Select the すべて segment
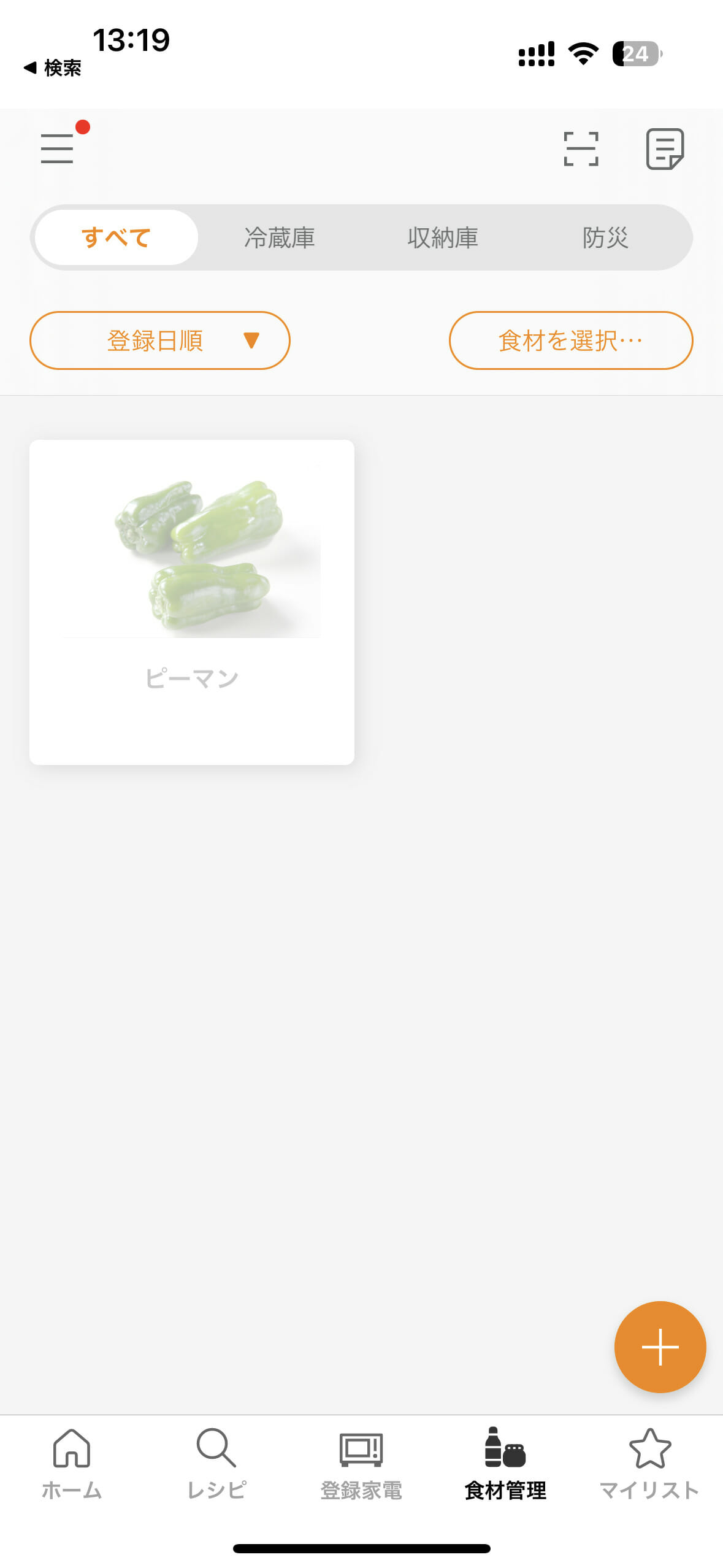Screen dimensions: 723x1568 tap(117, 237)
